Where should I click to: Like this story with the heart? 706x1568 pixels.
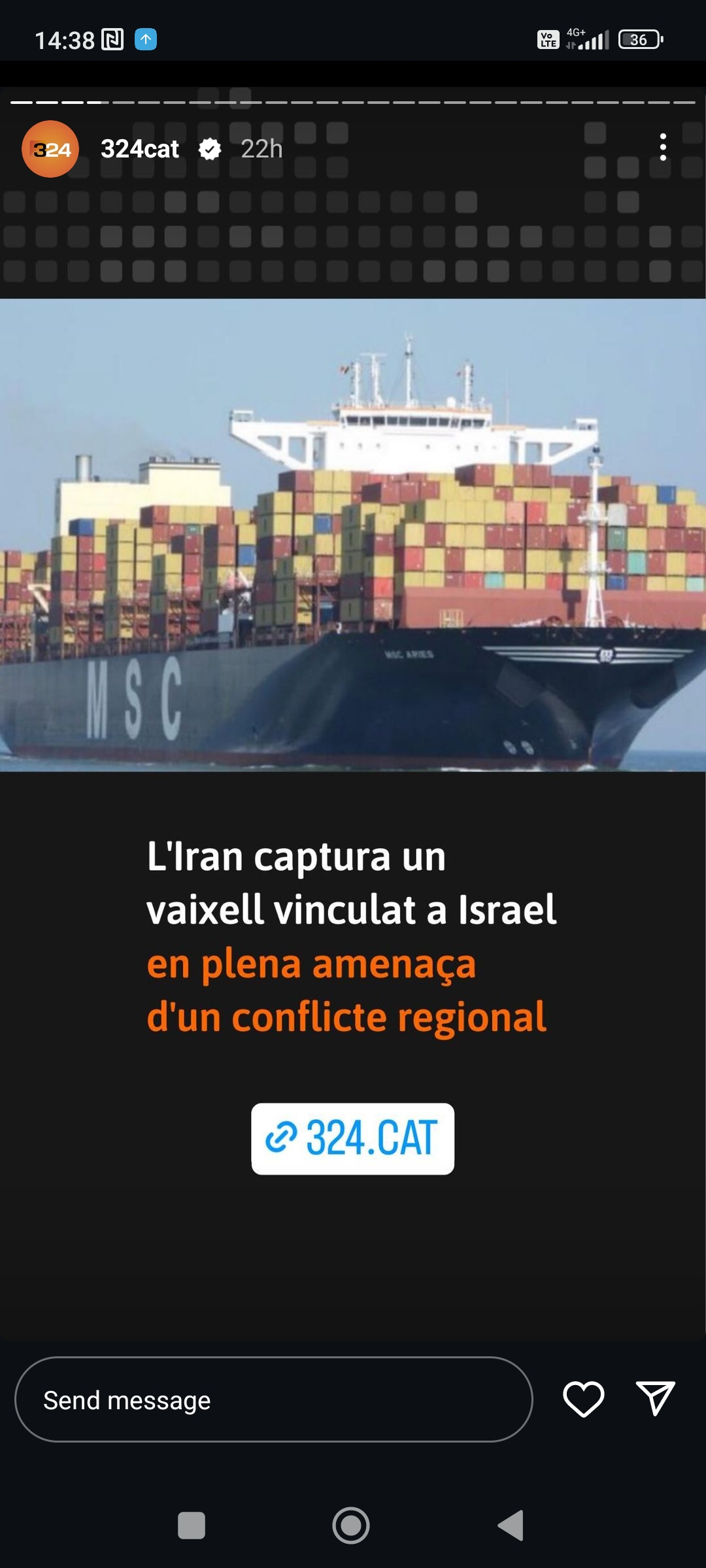tap(583, 1399)
